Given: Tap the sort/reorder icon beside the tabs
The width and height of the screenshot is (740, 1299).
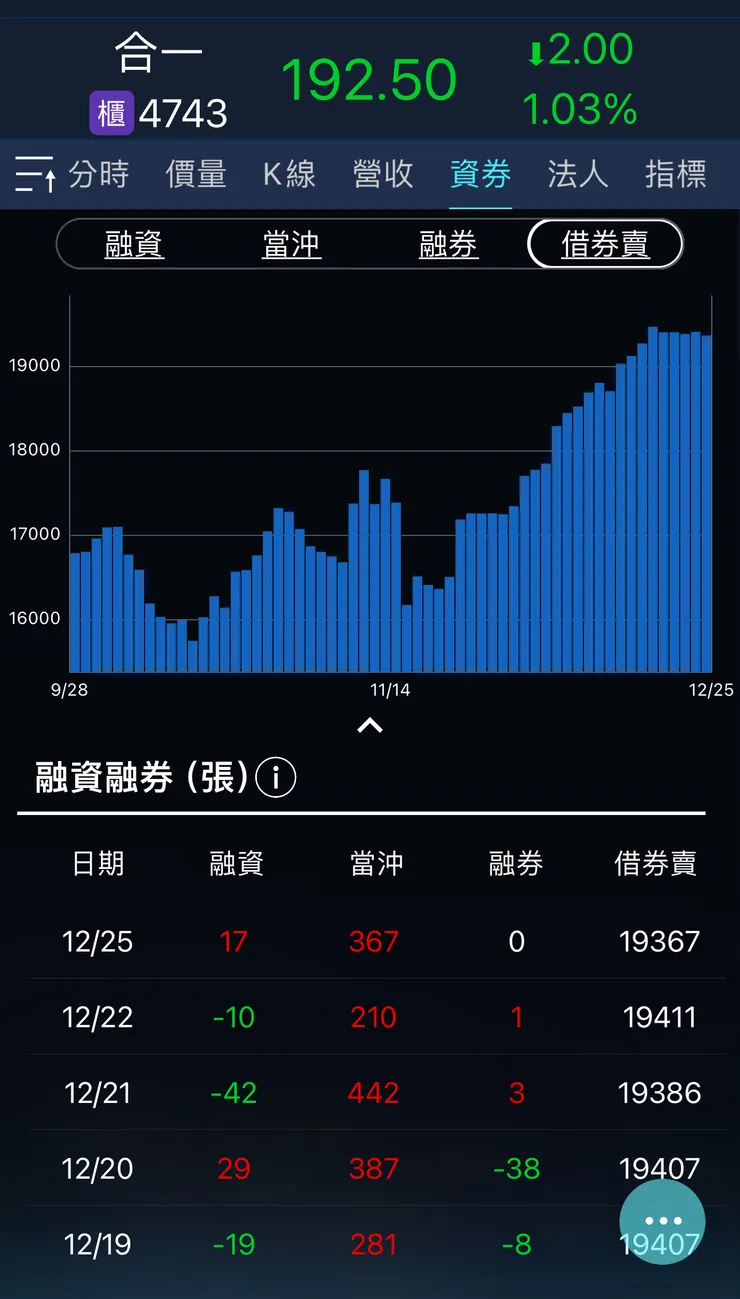Looking at the screenshot, I should (x=33, y=174).
